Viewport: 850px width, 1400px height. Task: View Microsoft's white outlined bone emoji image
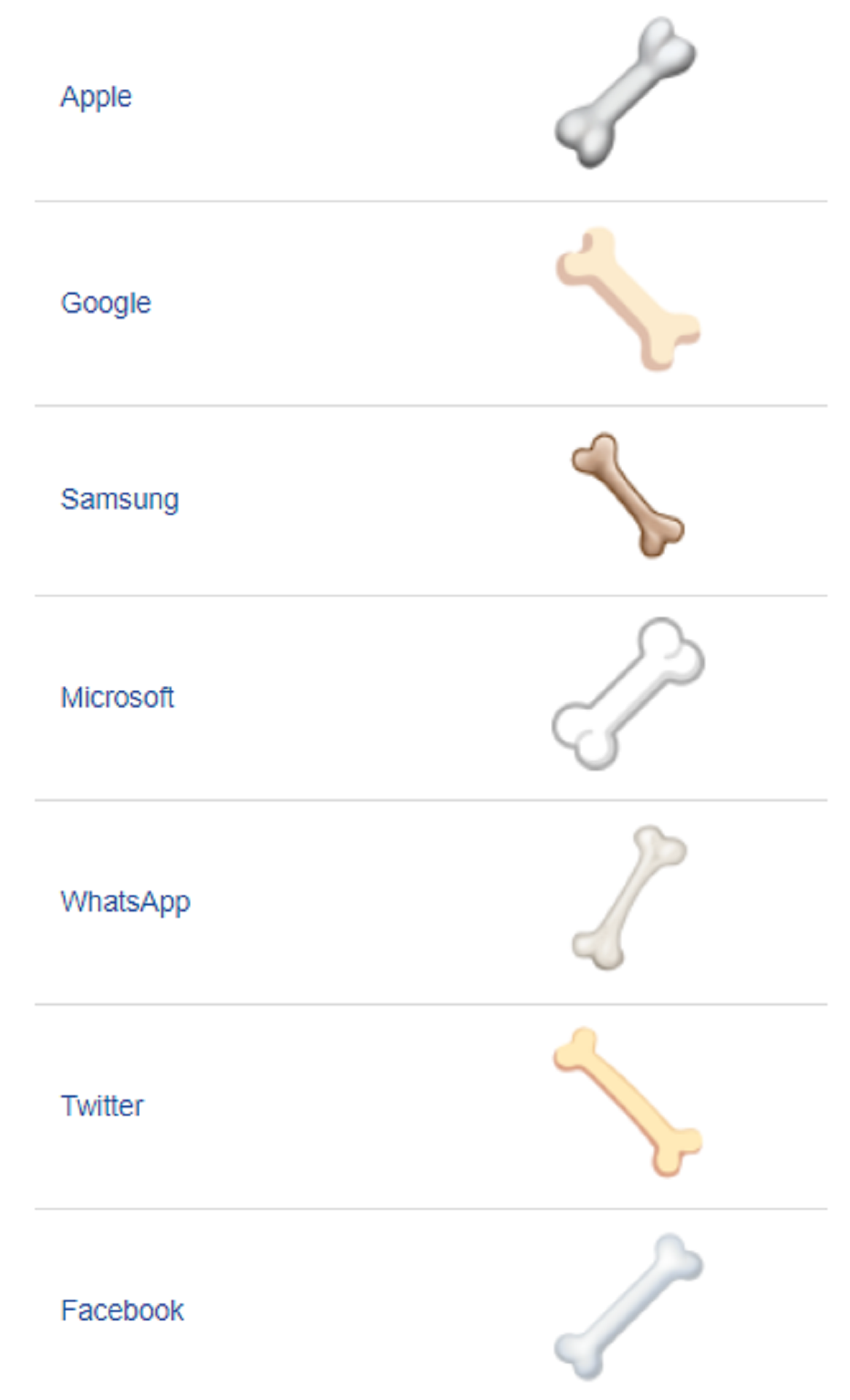628,693
